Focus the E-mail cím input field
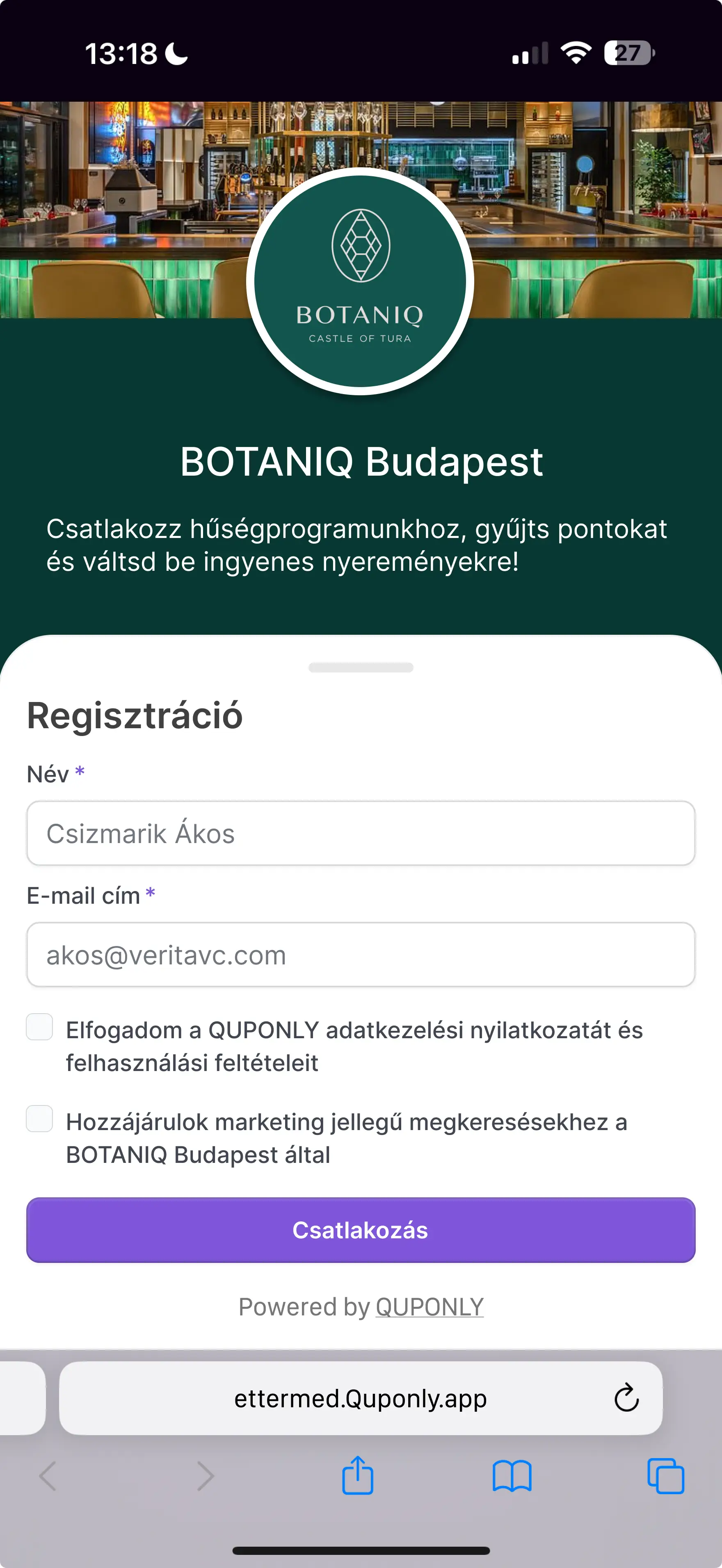Screen dimensions: 722x1568 pos(361,955)
